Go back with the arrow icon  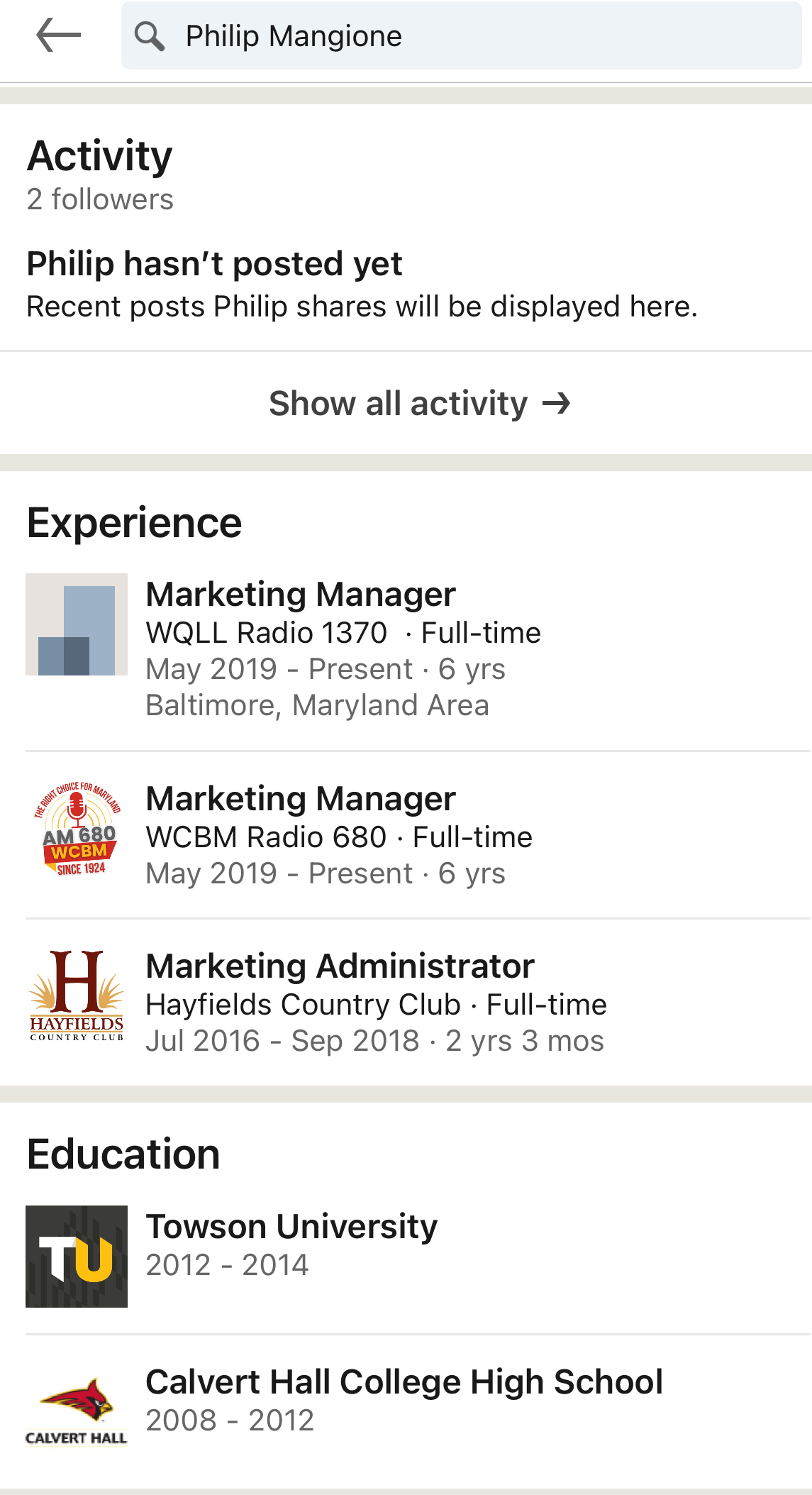(x=59, y=35)
